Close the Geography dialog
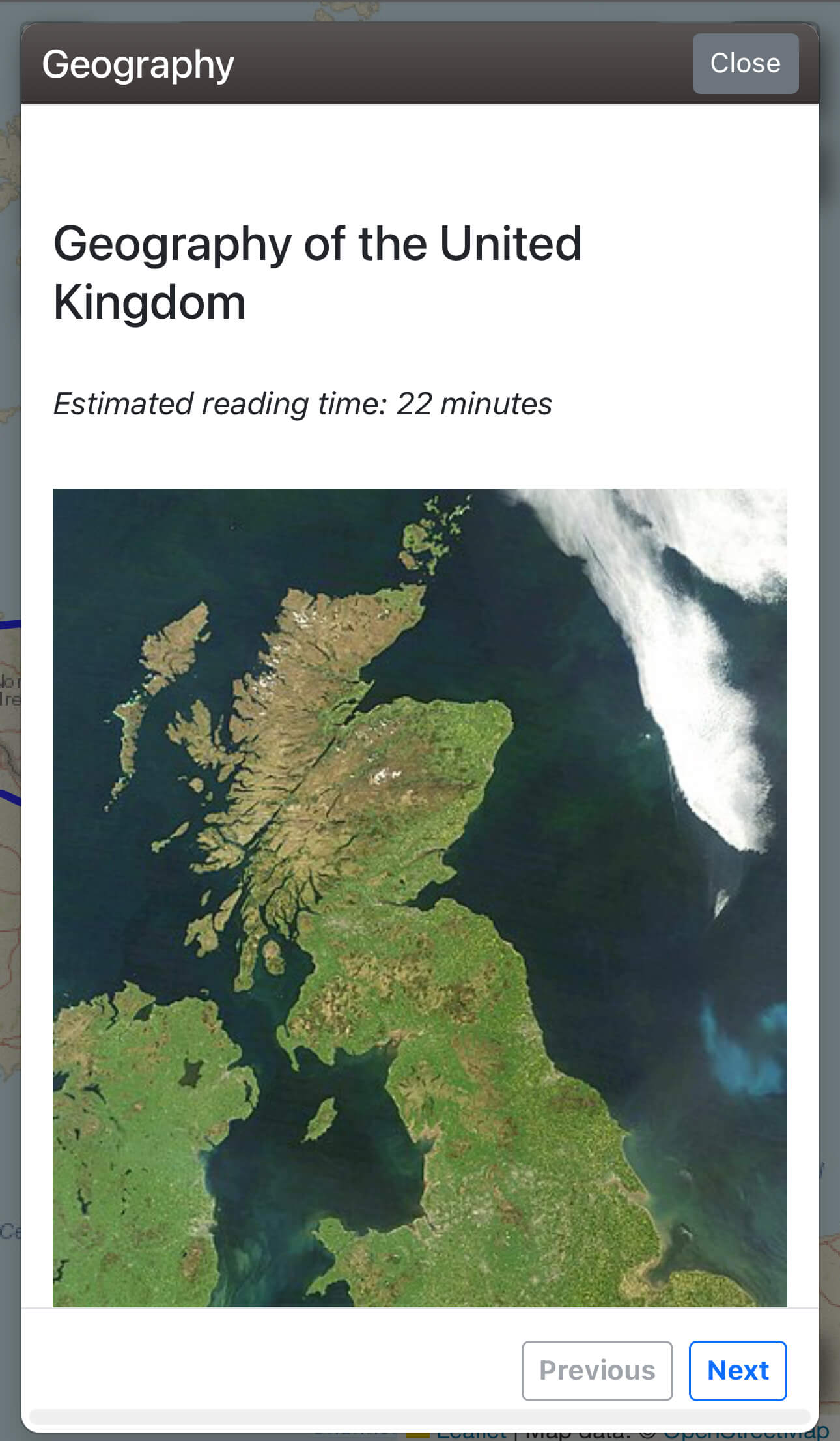 745,63
